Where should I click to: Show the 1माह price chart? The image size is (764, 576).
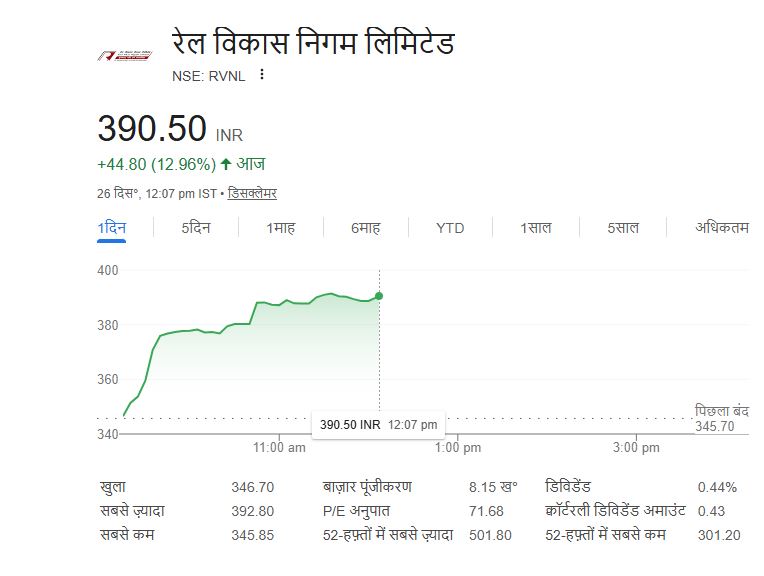click(x=280, y=228)
